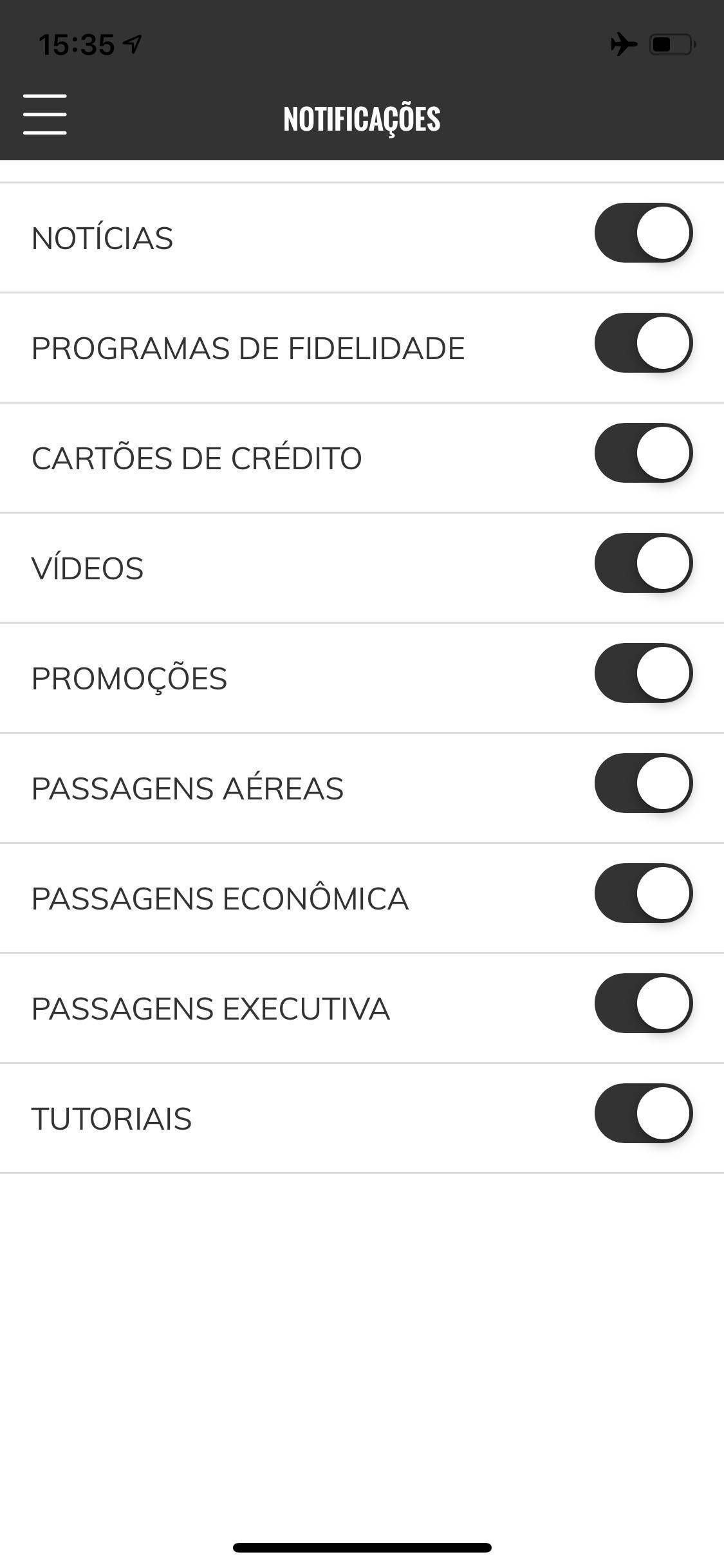This screenshot has height=1568, width=724.
Task: Turn off Tutoriais notifications
Action: [644, 1113]
